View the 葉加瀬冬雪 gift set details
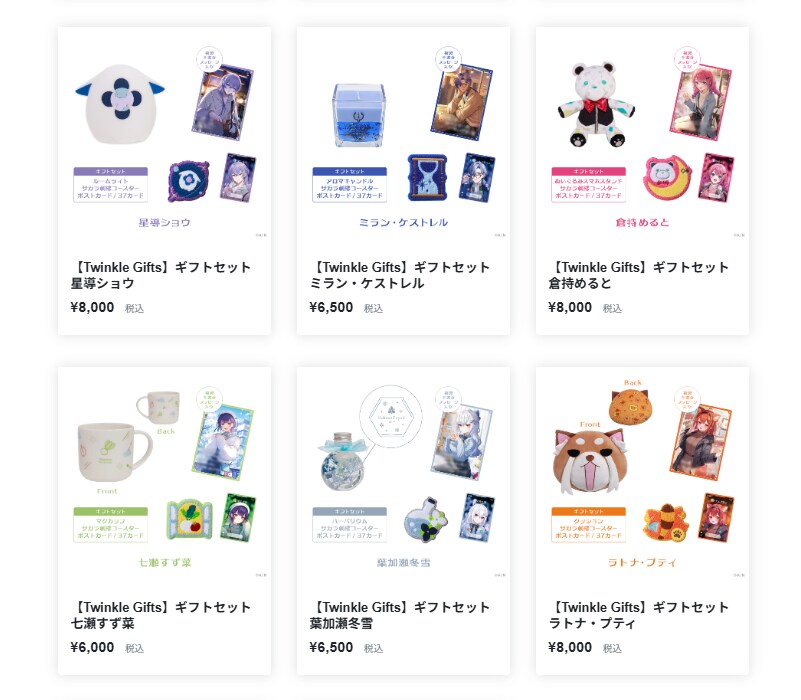This screenshot has height=700, width=801. coord(403,475)
